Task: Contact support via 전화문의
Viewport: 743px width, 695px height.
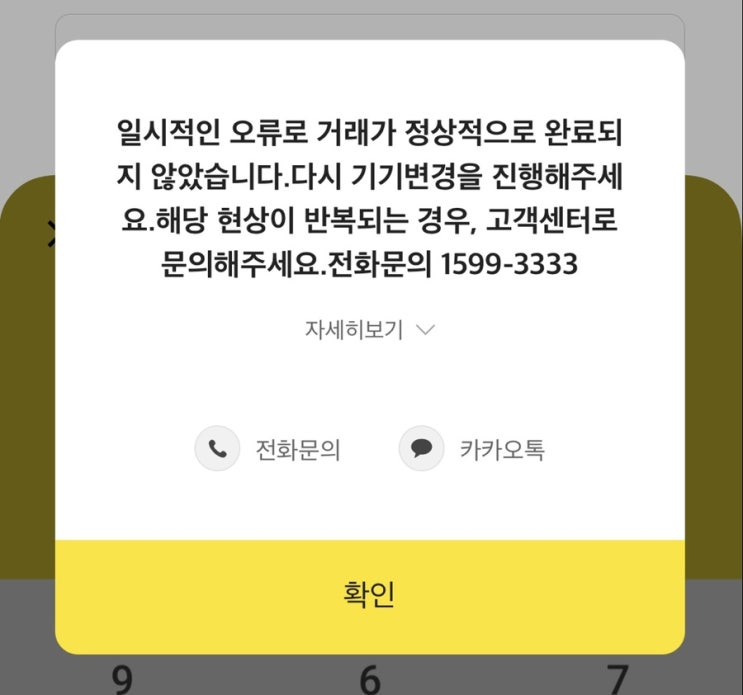Action: click(x=268, y=449)
